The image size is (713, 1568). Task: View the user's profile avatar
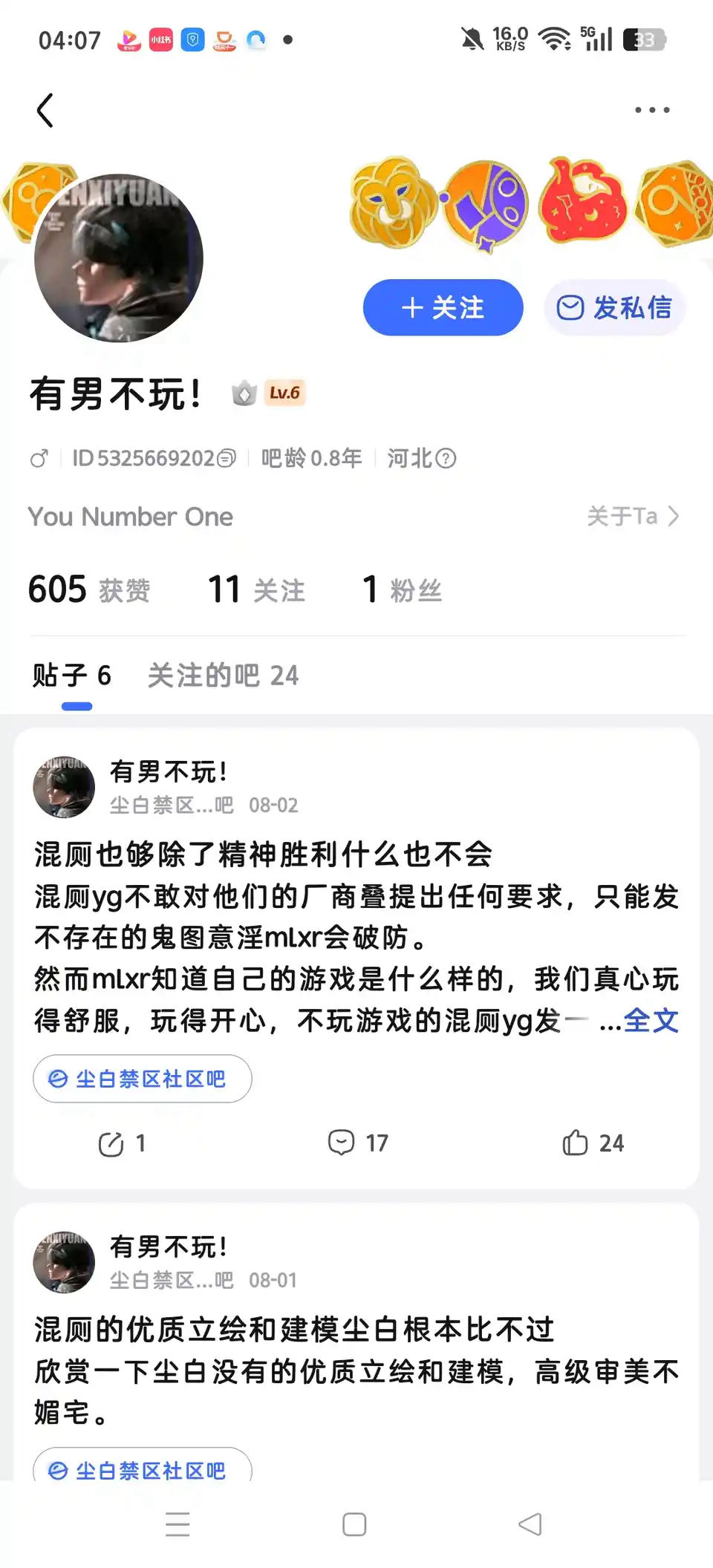pos(119,258)
